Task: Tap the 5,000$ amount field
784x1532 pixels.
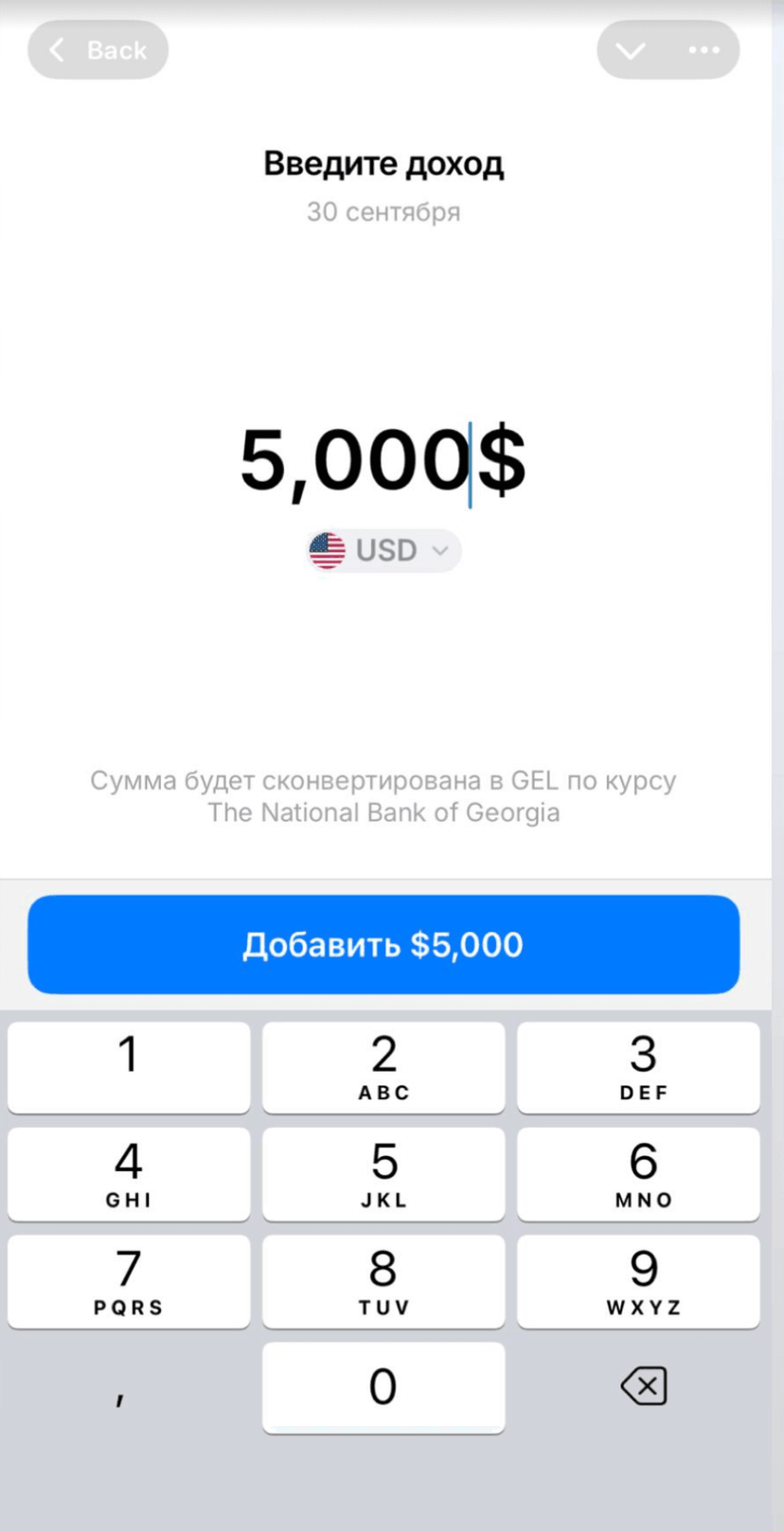Action: 383,461
